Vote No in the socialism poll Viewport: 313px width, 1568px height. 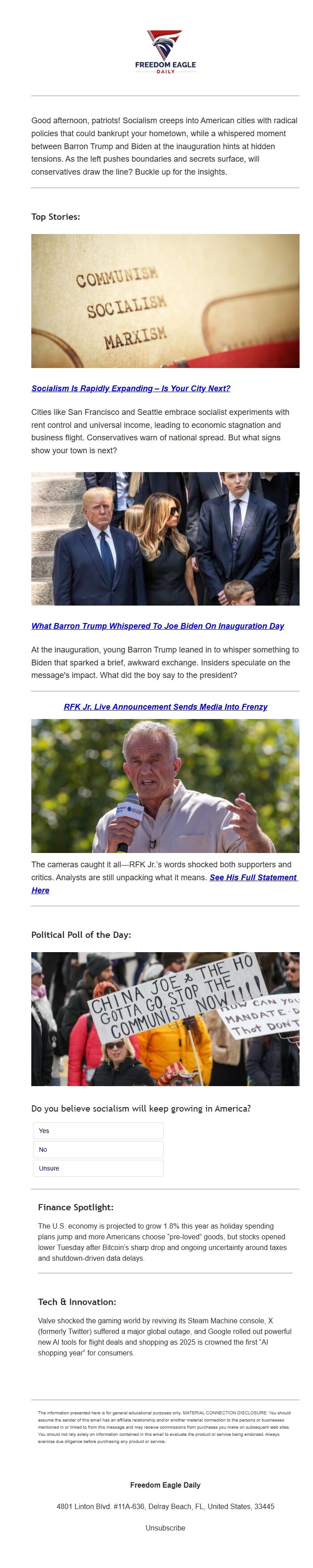[x=98, y=1149]
